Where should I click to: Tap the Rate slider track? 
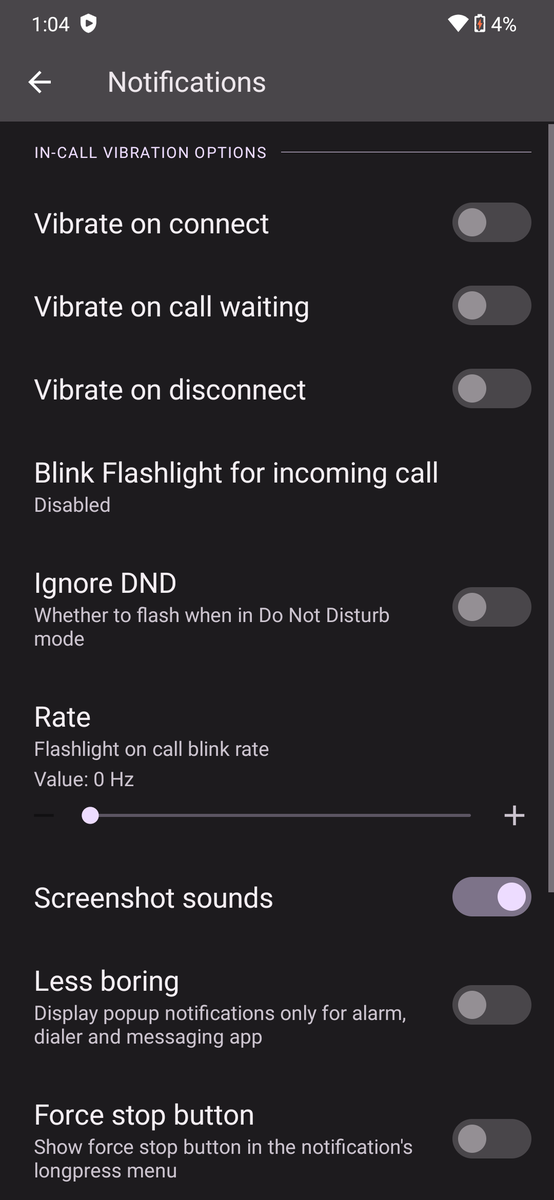pos(280,816)
